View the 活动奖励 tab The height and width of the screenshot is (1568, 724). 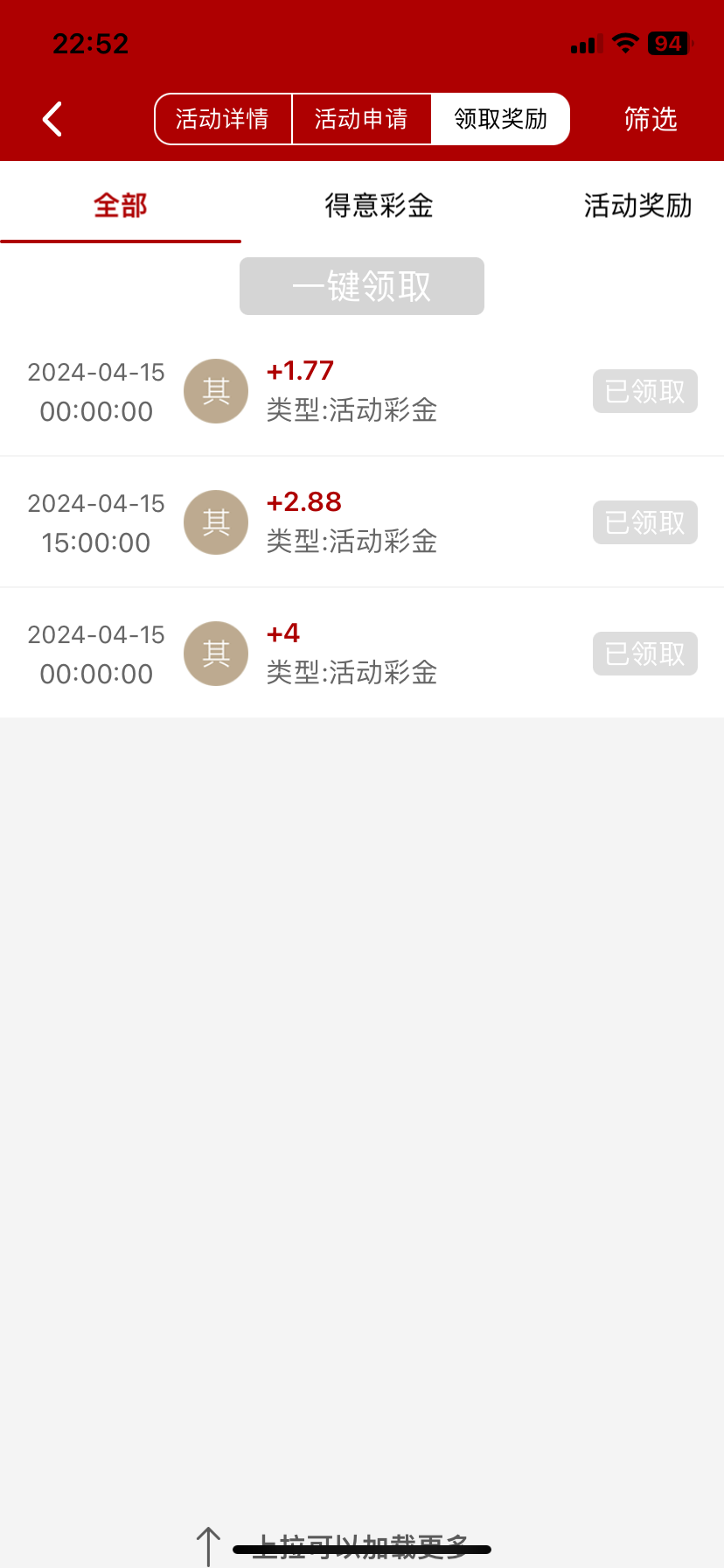pos(637,206)
